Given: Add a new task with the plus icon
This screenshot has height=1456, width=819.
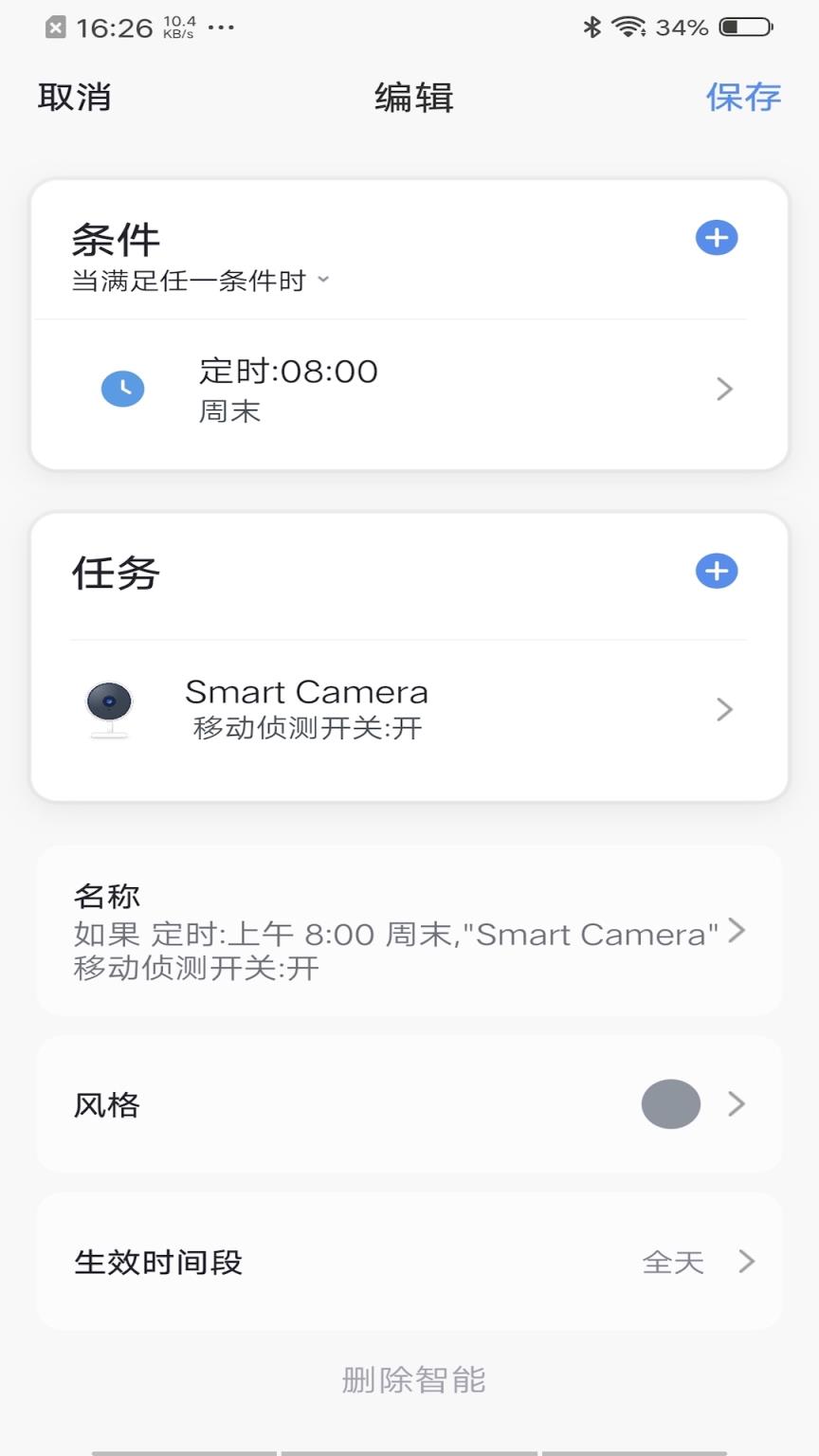Looking at the screenshot, I should click(x=717, y=572).
